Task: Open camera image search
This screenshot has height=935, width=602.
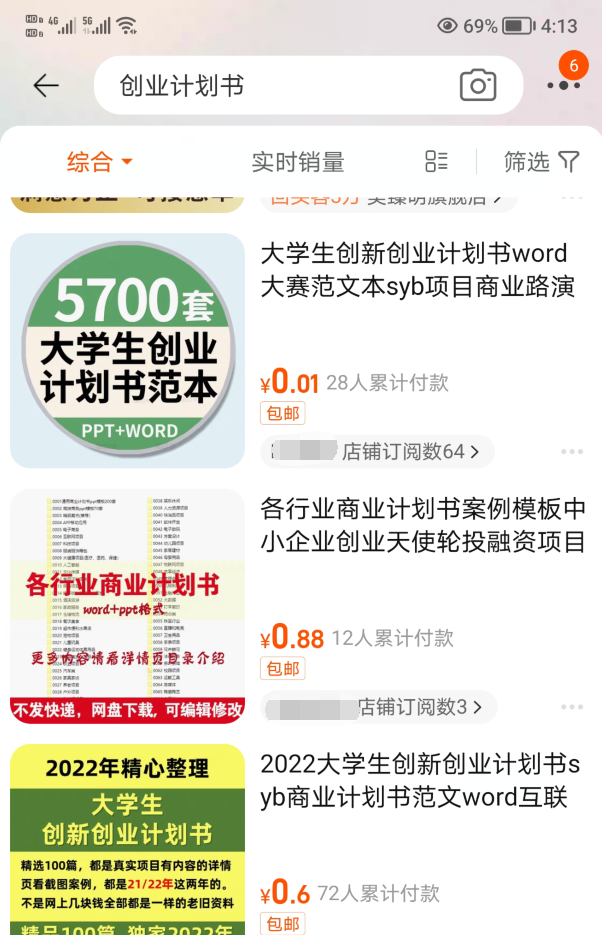Action: click(478, 86)
